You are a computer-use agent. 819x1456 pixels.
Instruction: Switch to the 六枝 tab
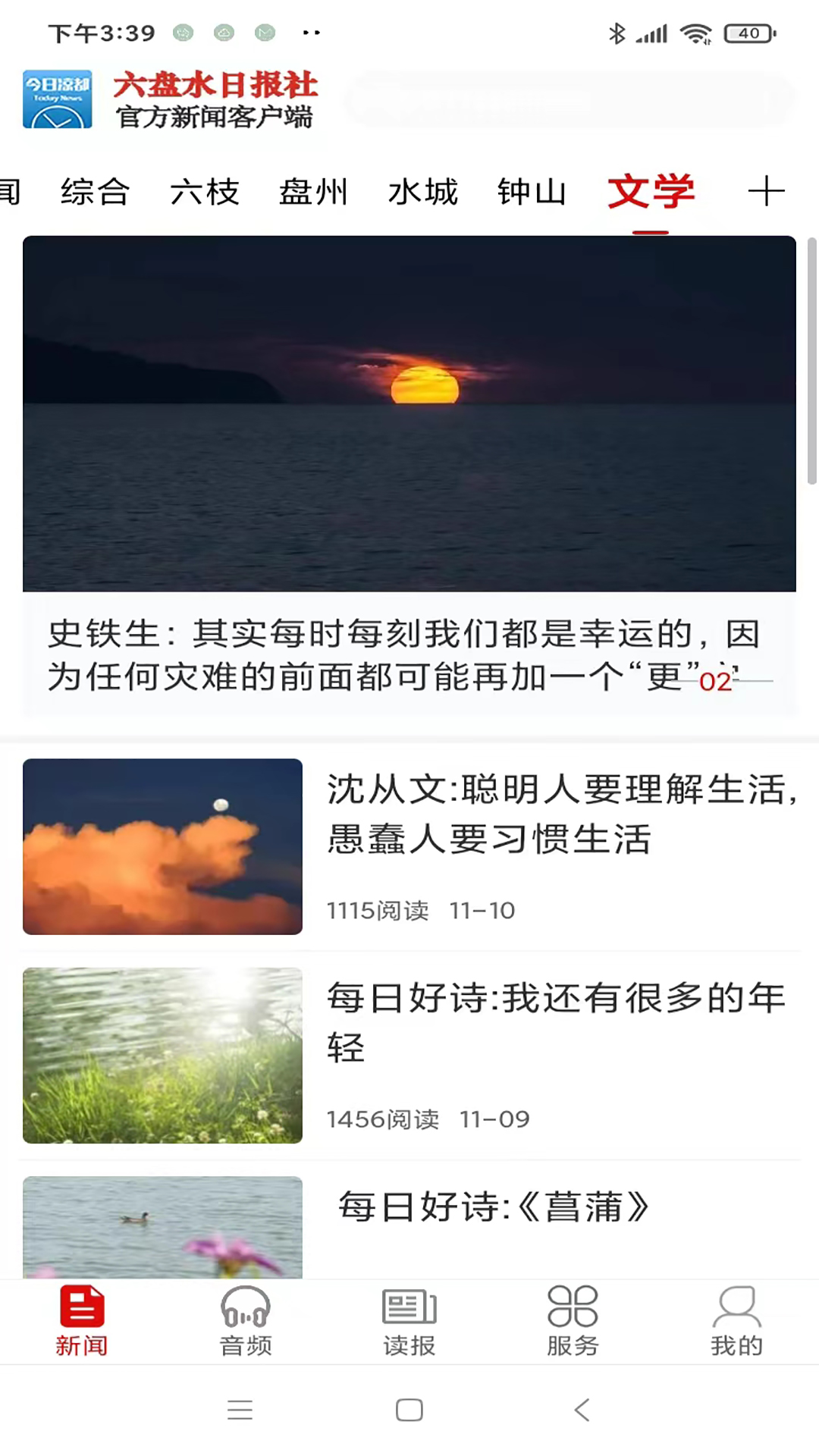click(x=205, y=192)
